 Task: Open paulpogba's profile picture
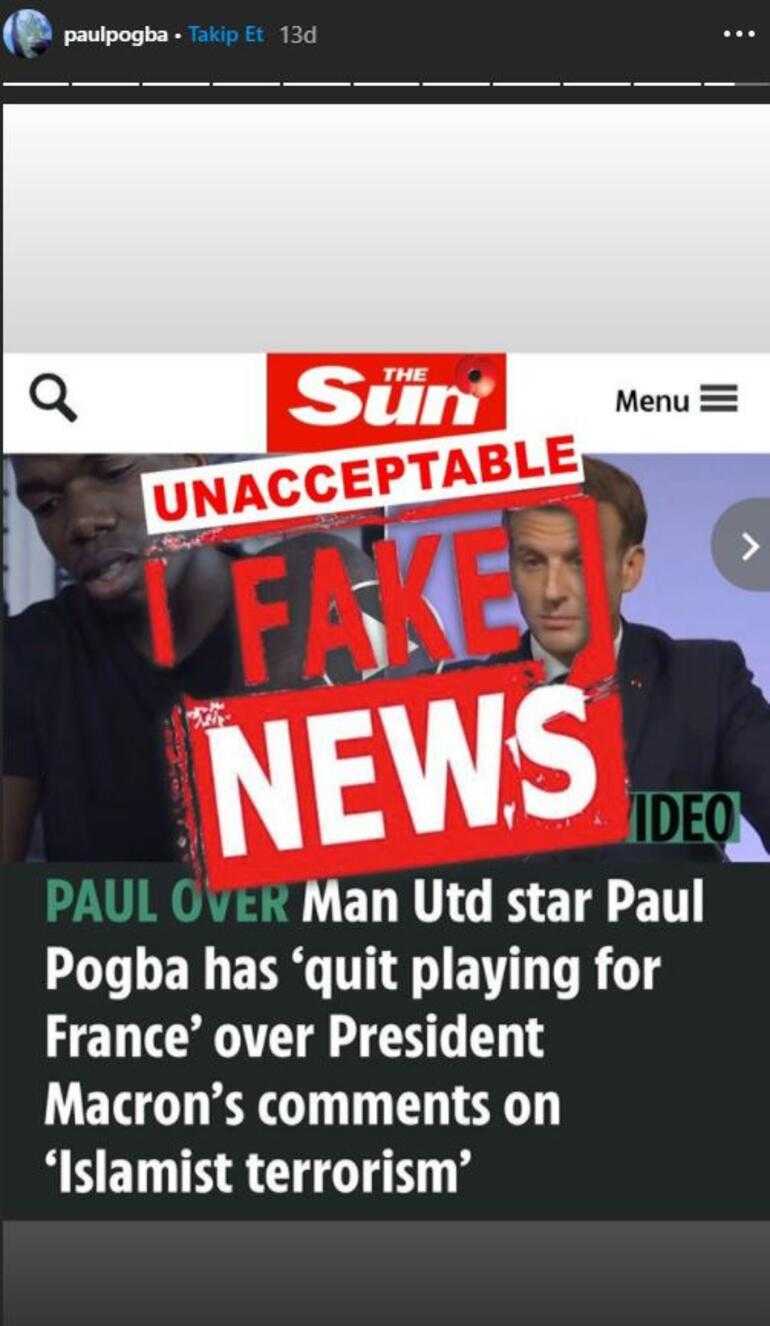(27, 33)
